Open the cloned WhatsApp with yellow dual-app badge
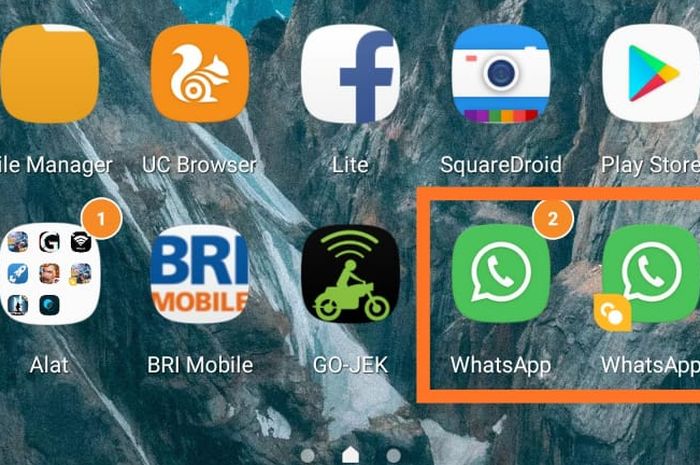Image resolution: width=700 pixels, height=465 pixels. (x=650, y=273)
